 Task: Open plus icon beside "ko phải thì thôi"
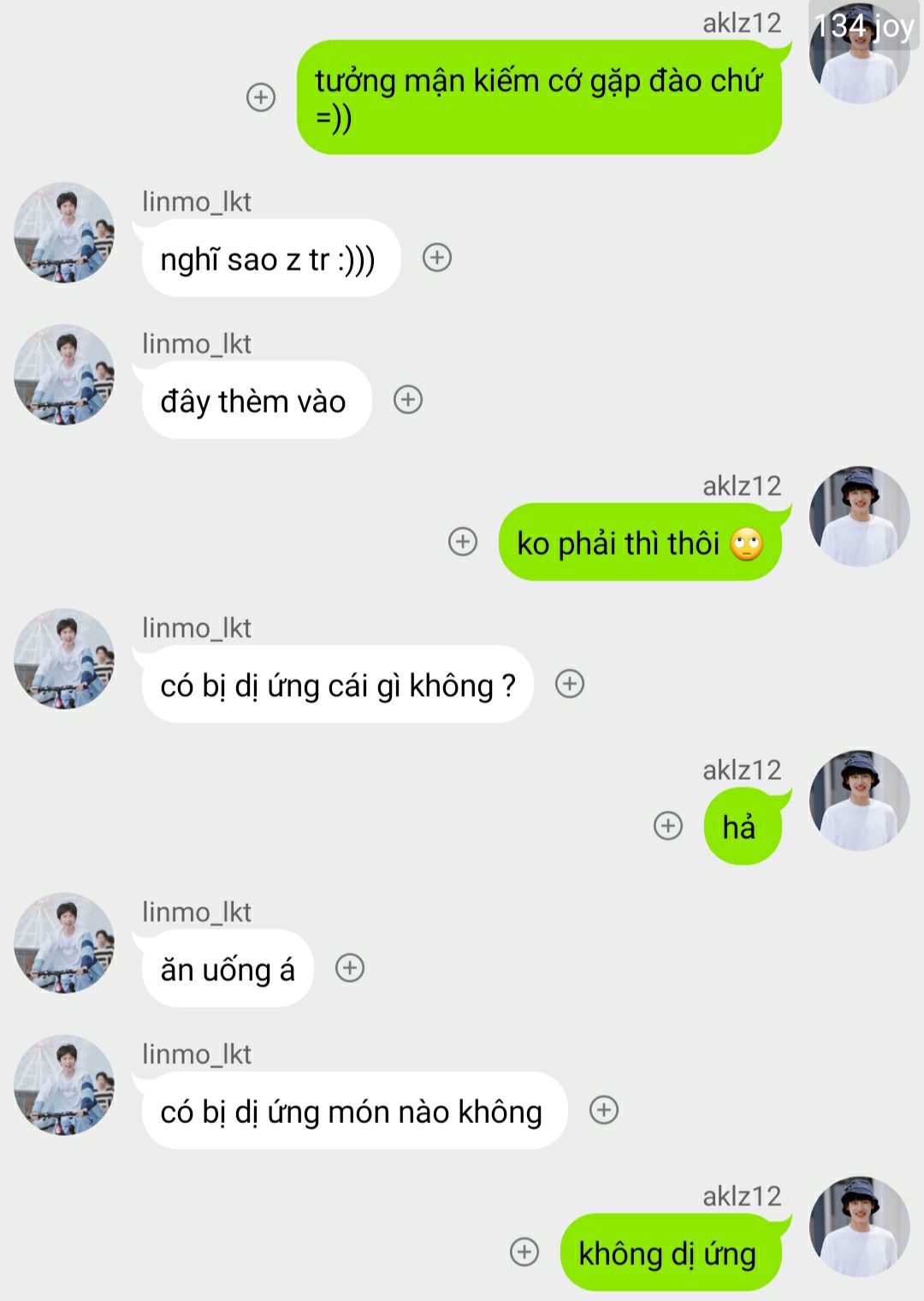[463, 541]
